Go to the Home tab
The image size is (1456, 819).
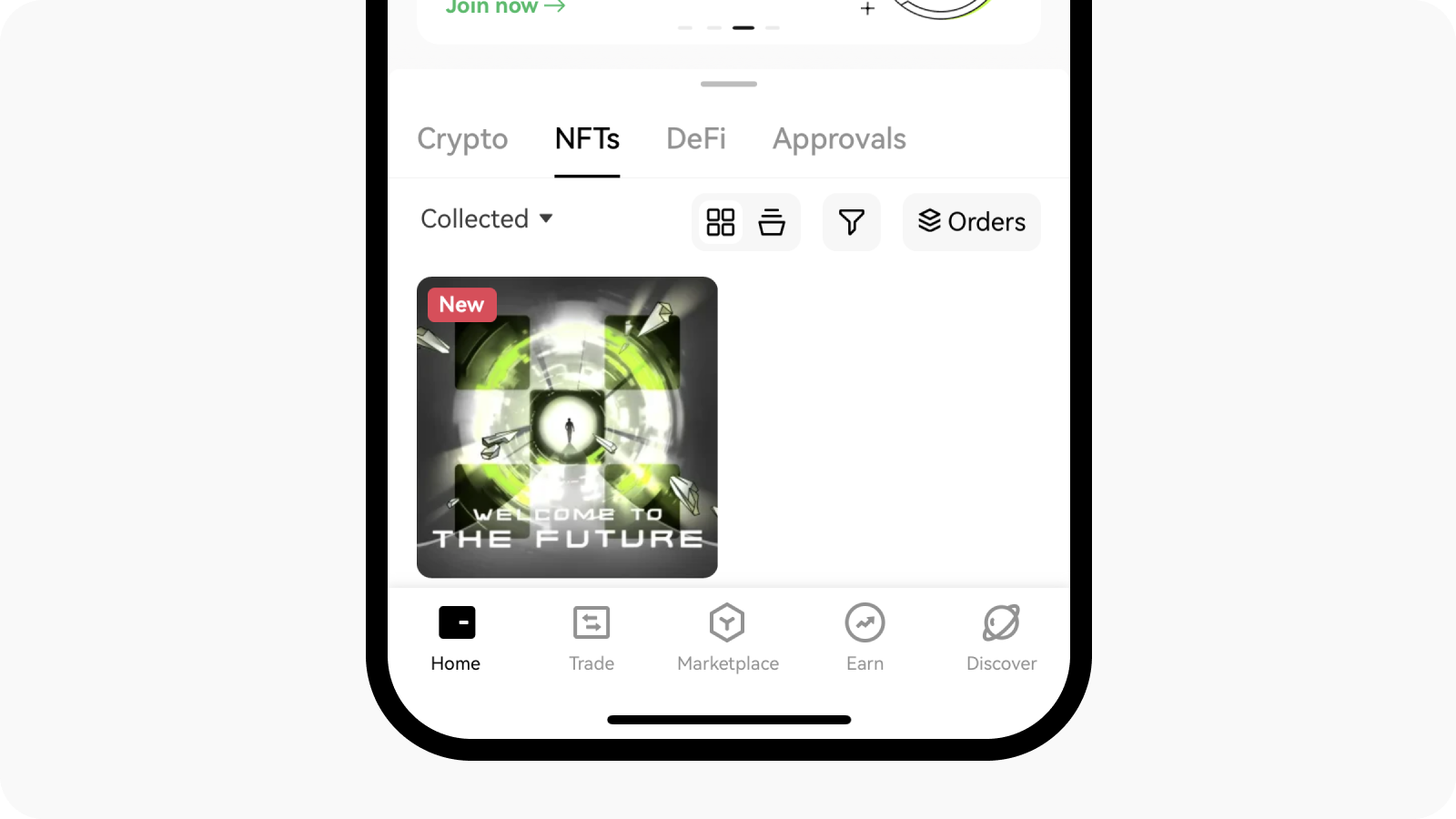point(456,638)
